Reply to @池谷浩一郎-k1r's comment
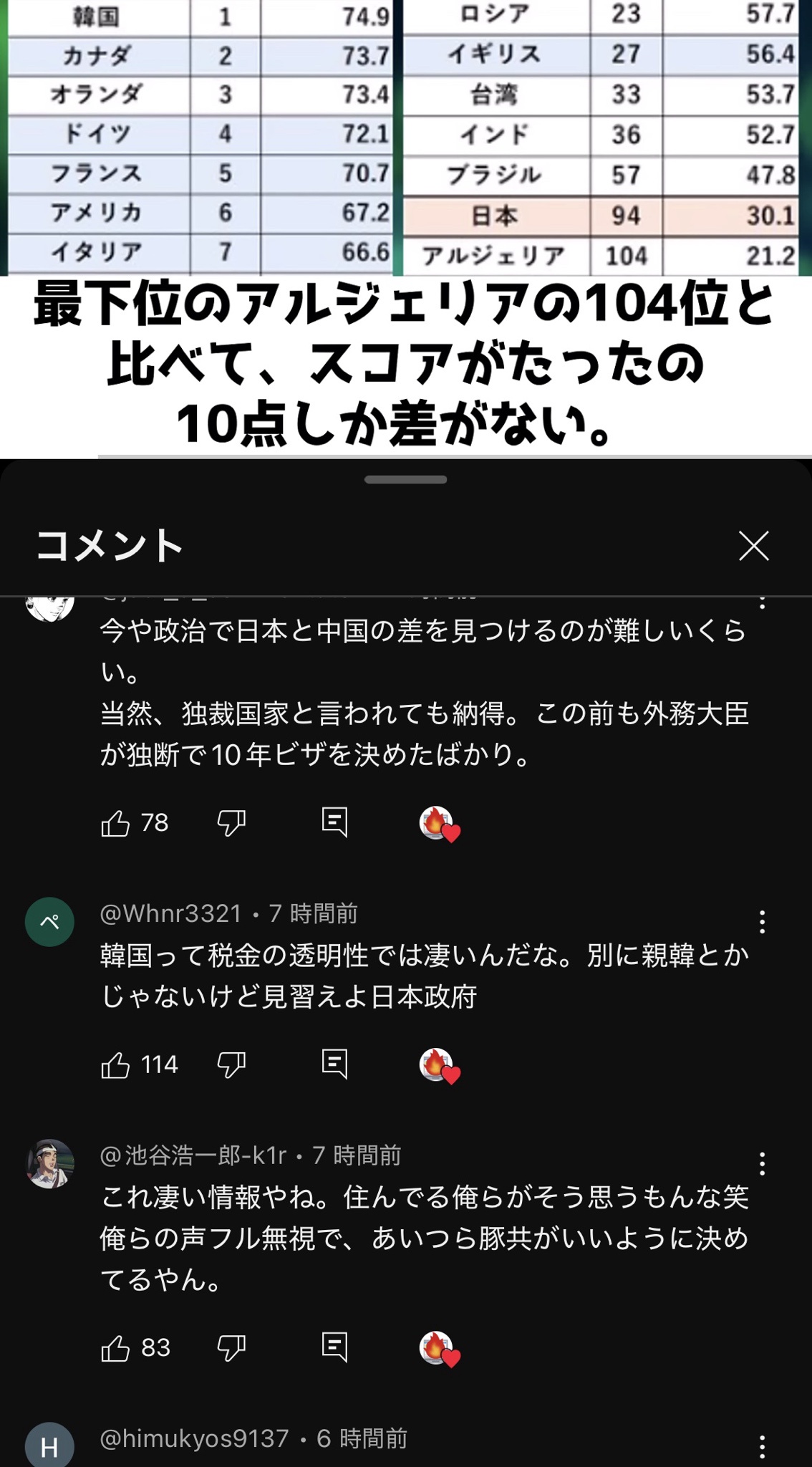Image resolution: width=812 pixels, height=1467 pixels. [334, 1347]
